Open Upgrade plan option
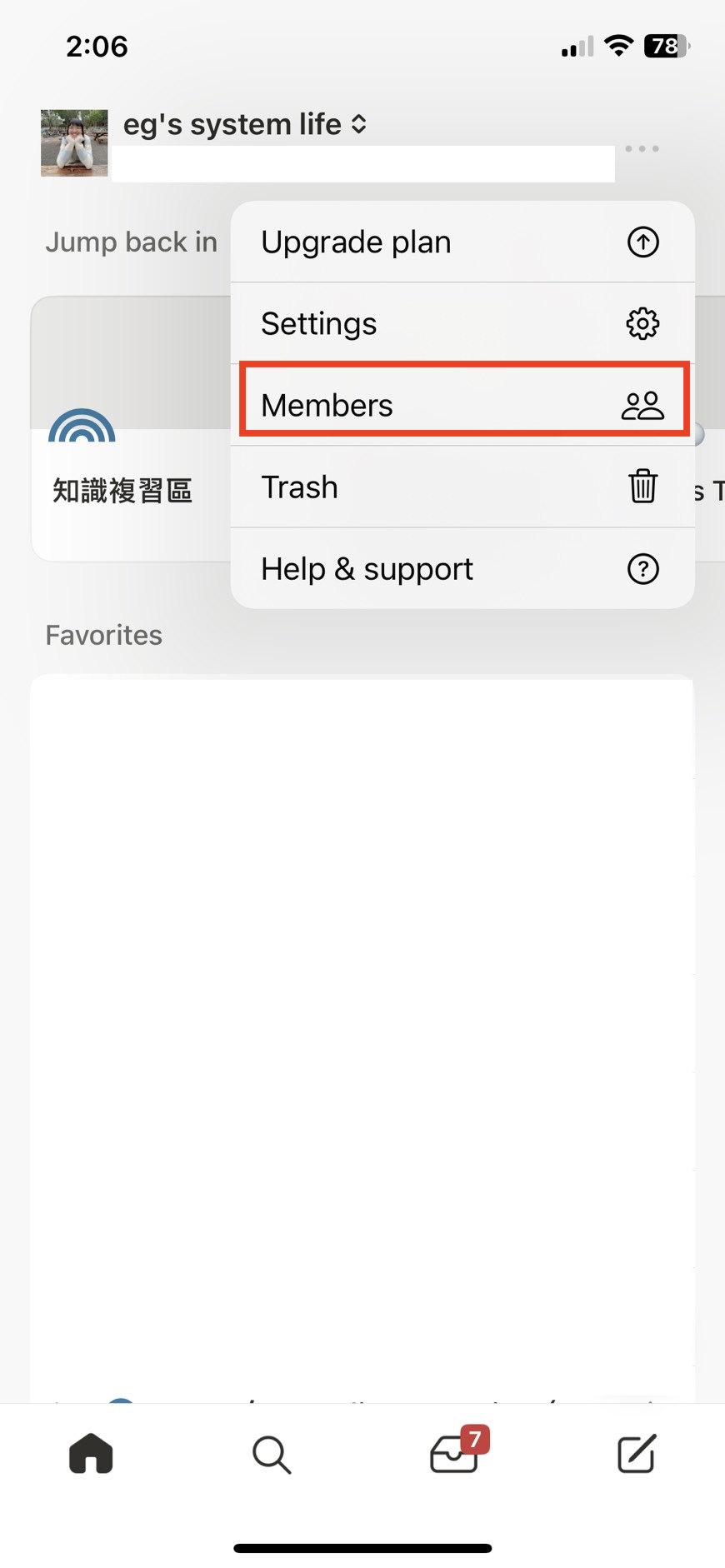This screenshot has width=725, height=1568. pos(461,242)
